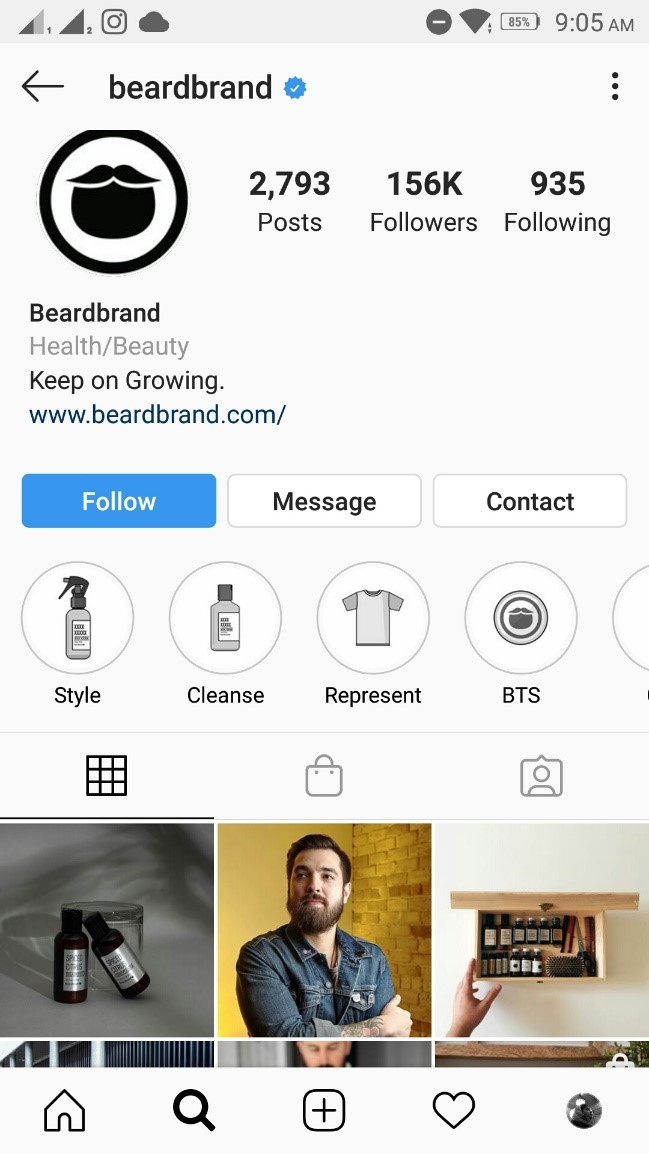Go back using the top-left arrow
Screen dimensions: 649x1154
pyautogui.click(x=43, y=87)
